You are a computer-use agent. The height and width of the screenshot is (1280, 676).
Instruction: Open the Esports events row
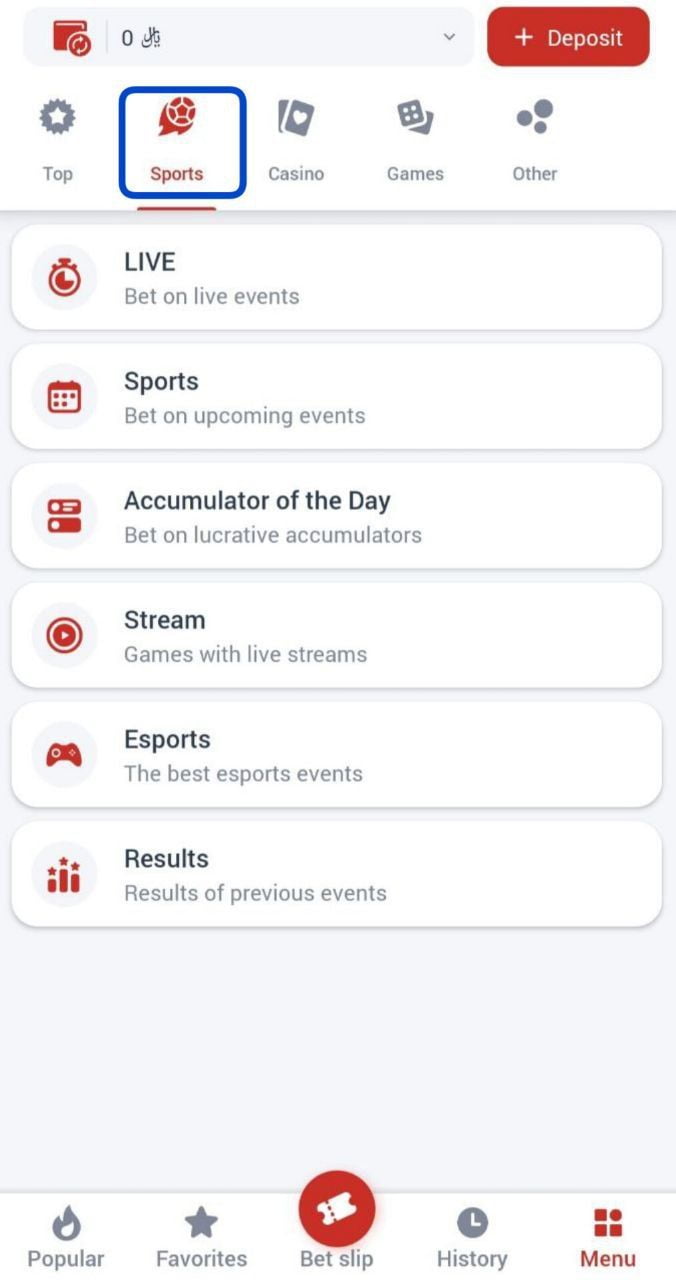tap(336, 754)
